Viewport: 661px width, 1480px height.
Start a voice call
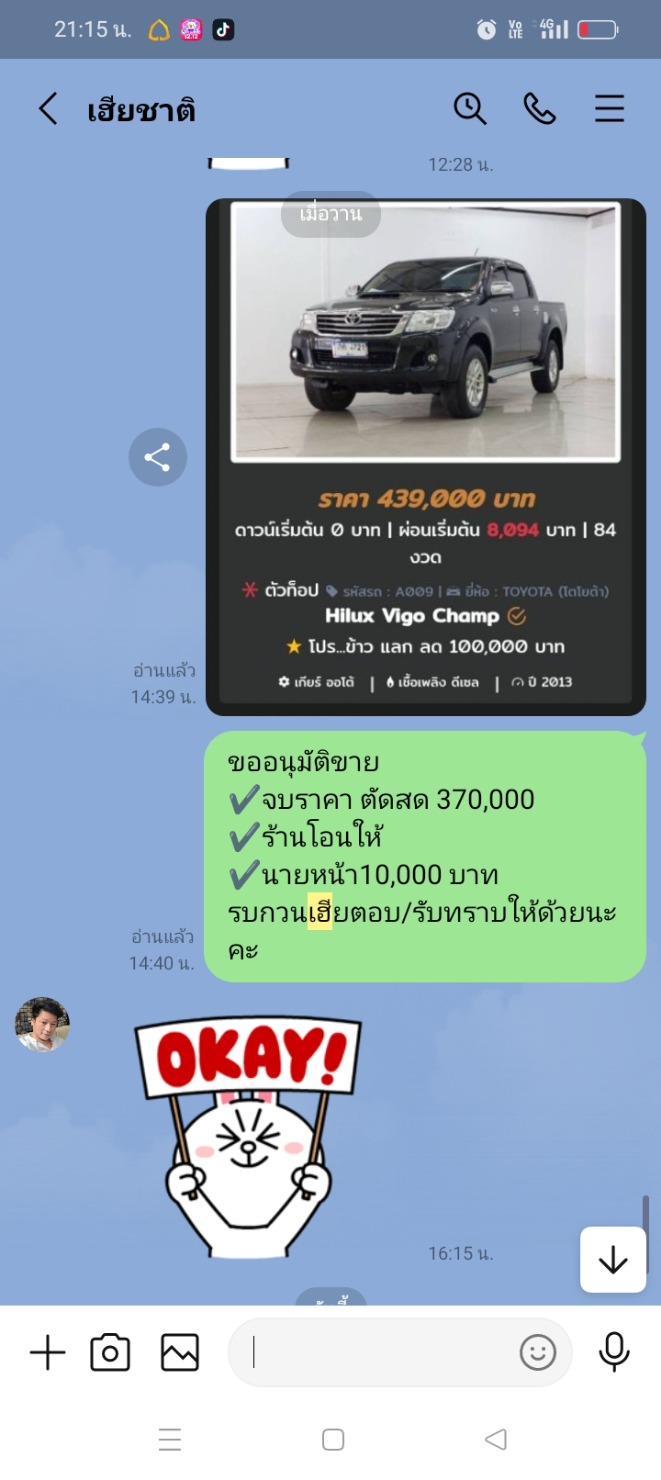[x=539, y=108]
